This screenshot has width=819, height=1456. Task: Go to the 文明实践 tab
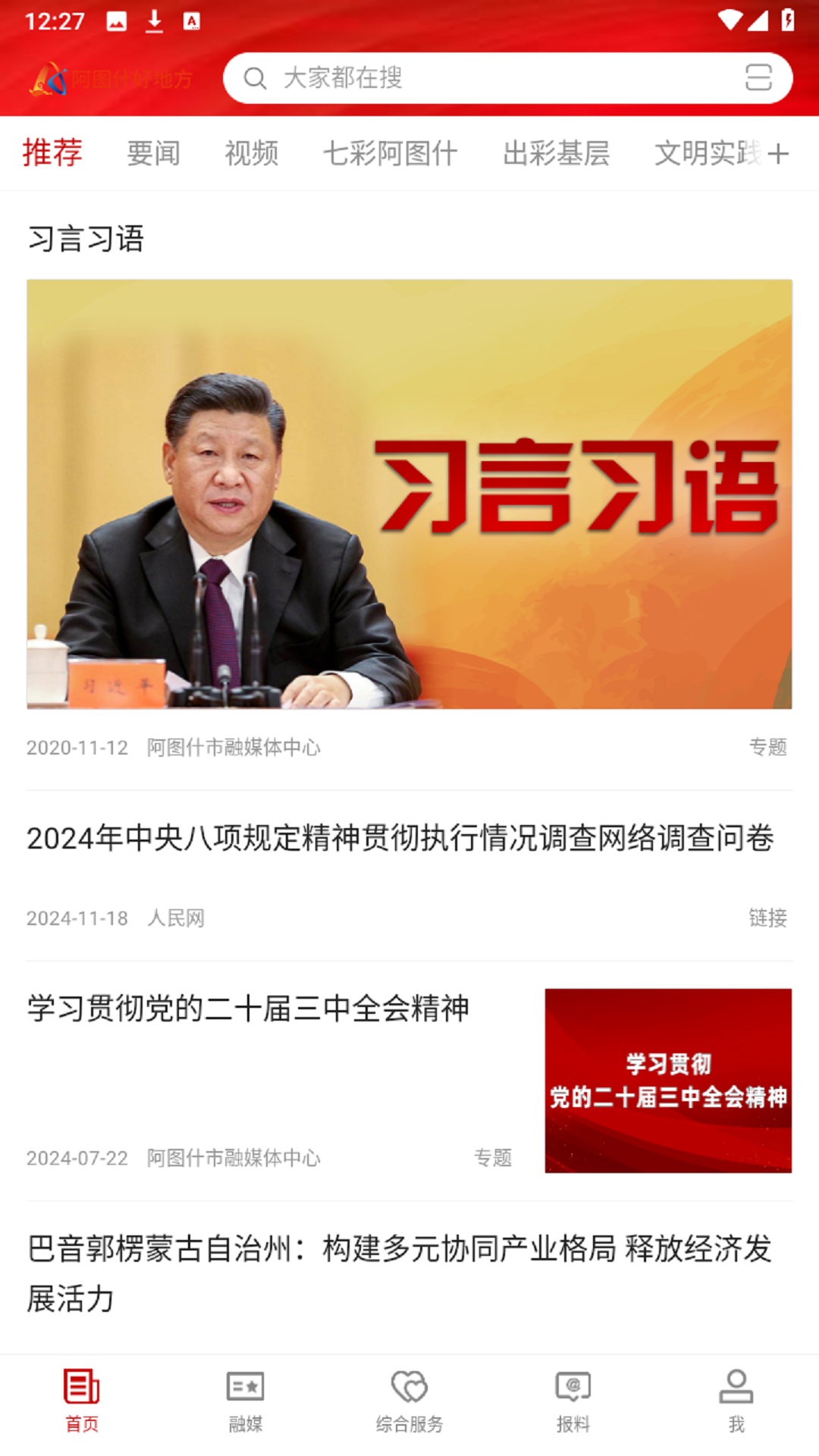[x=705, y=153]
